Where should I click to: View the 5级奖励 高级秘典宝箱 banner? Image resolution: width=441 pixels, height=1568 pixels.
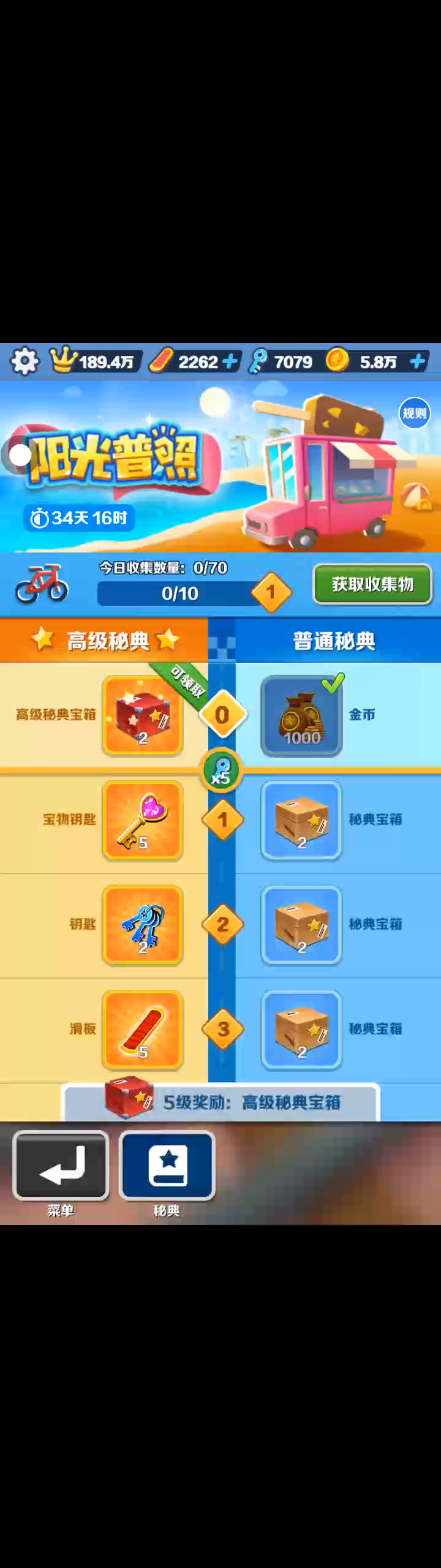click(222, 1102)
